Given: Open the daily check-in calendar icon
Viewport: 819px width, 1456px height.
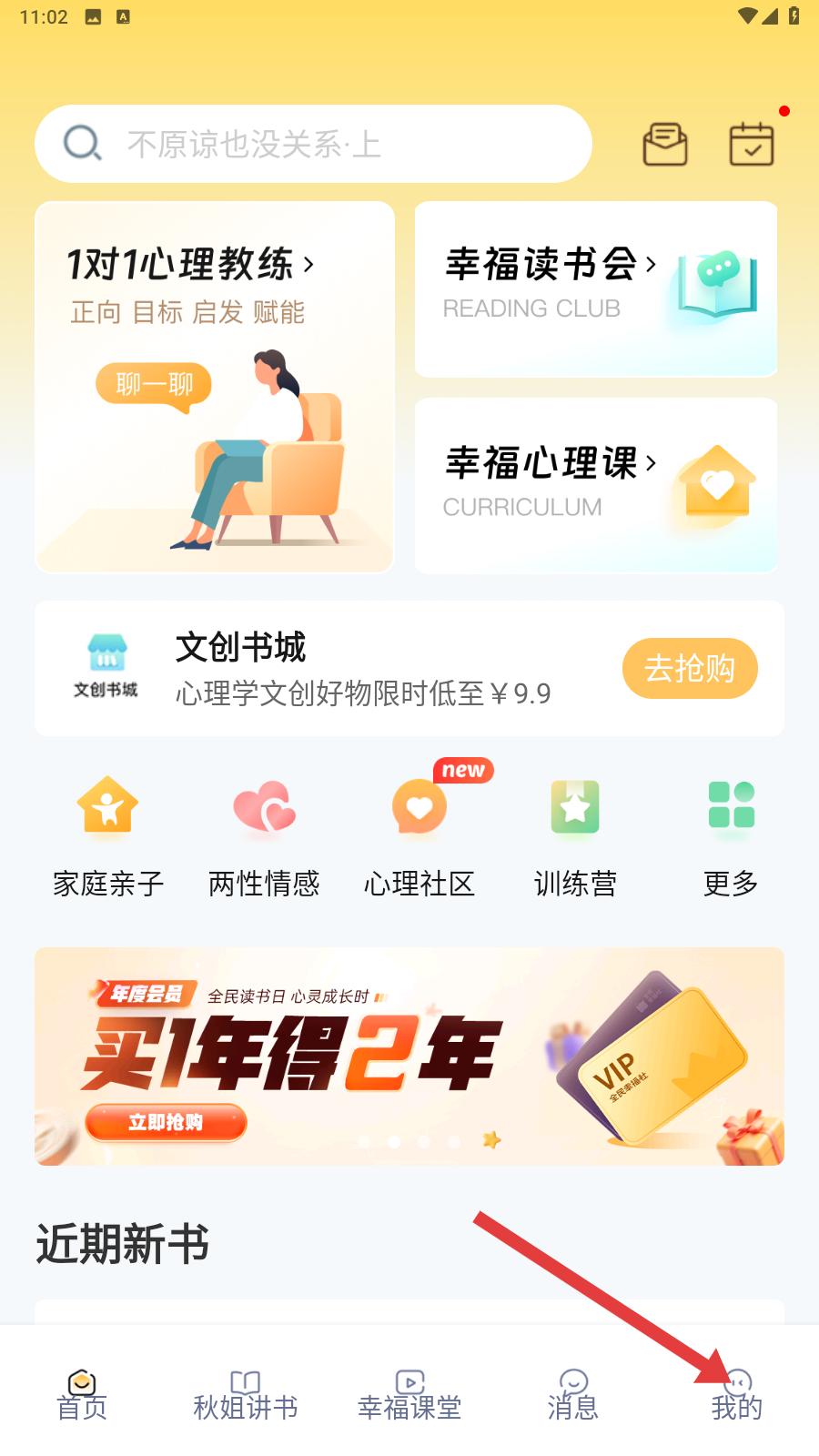Looking at the screenshot, I should (752, 144).
